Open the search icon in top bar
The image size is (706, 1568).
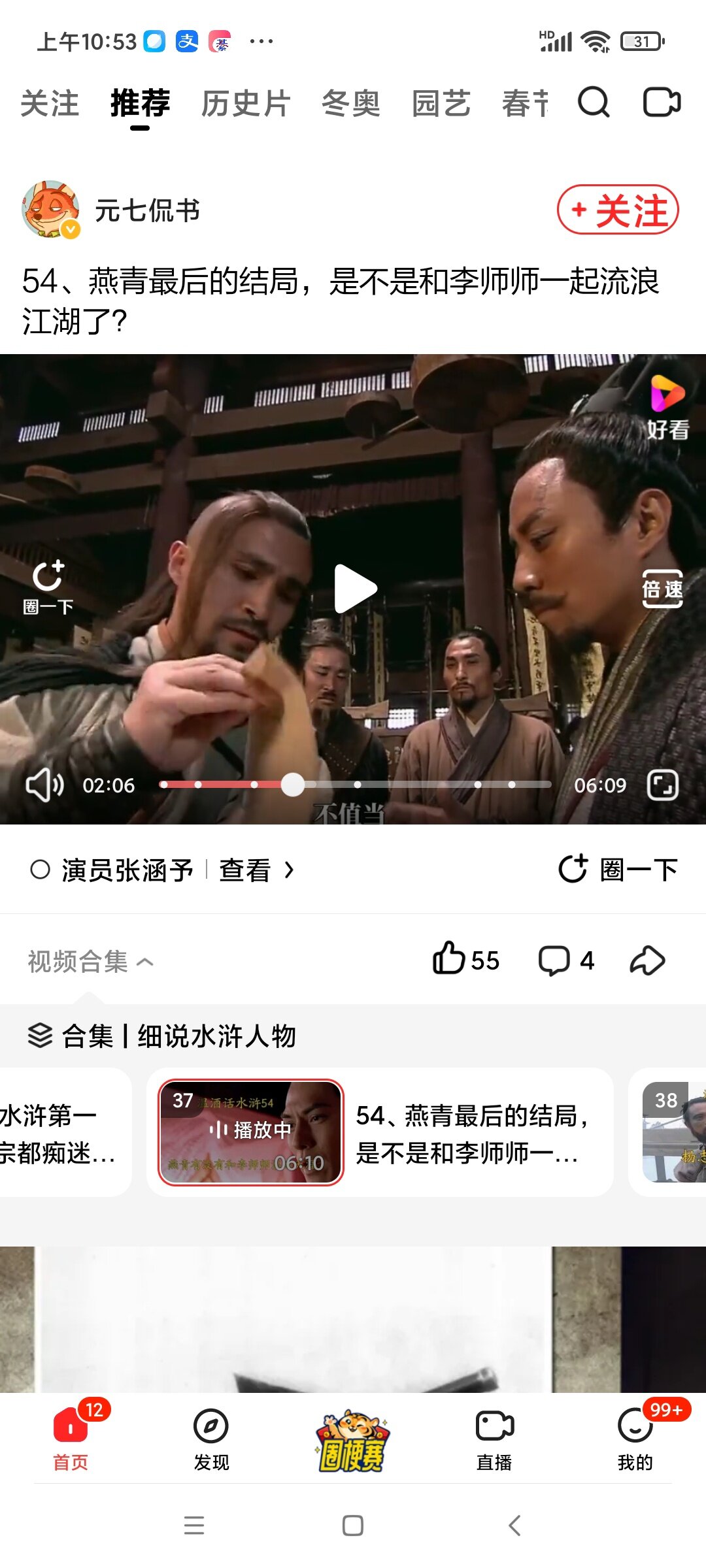[594, 103]
